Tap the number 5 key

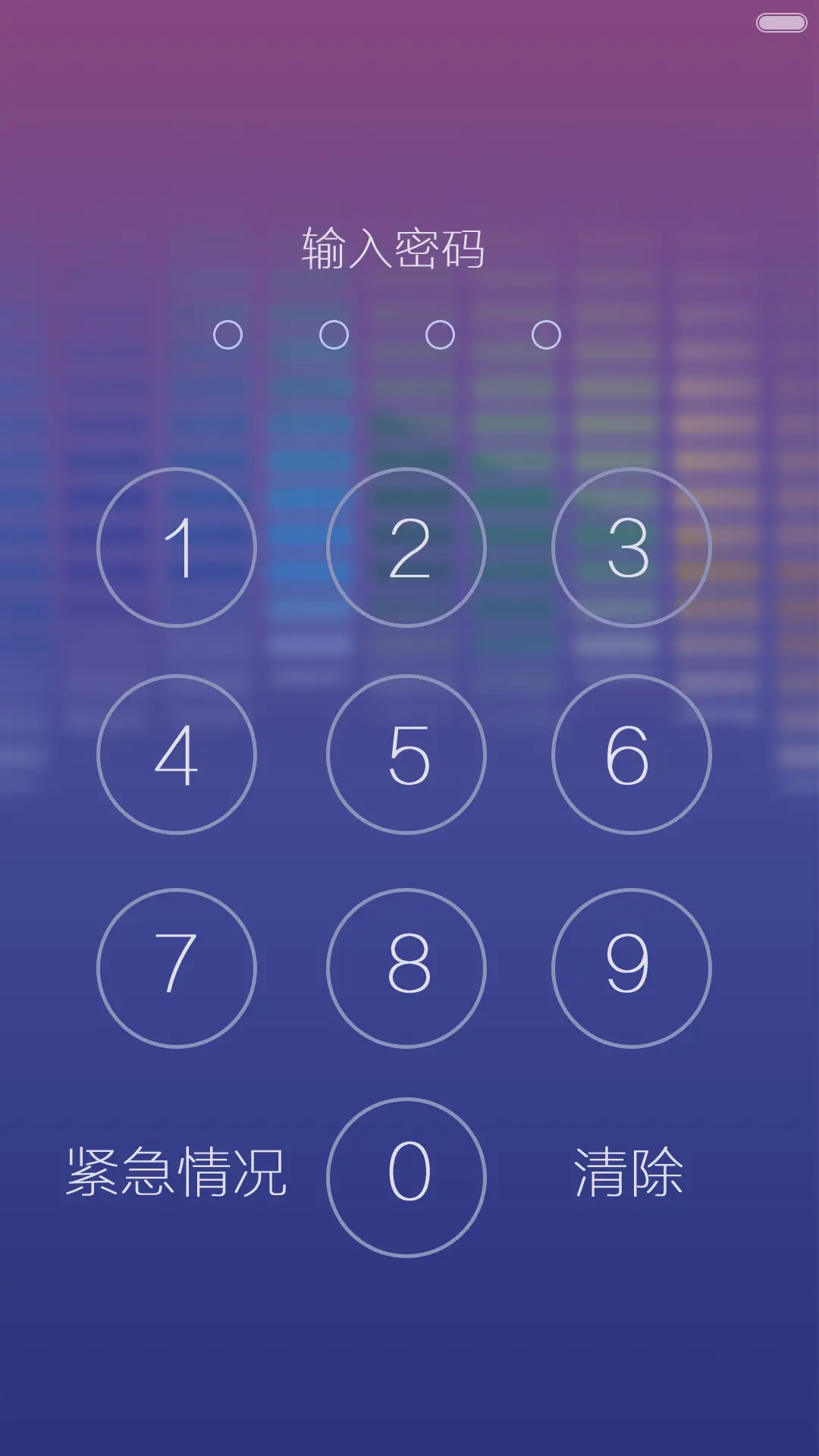tap(406, 755)
